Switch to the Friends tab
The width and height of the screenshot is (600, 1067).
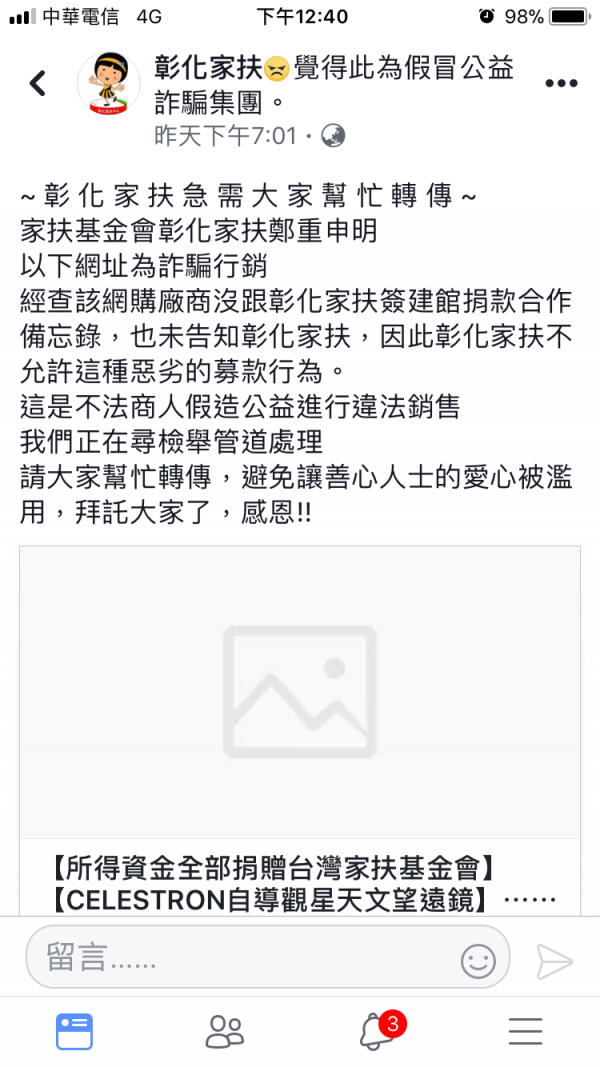224,1030
